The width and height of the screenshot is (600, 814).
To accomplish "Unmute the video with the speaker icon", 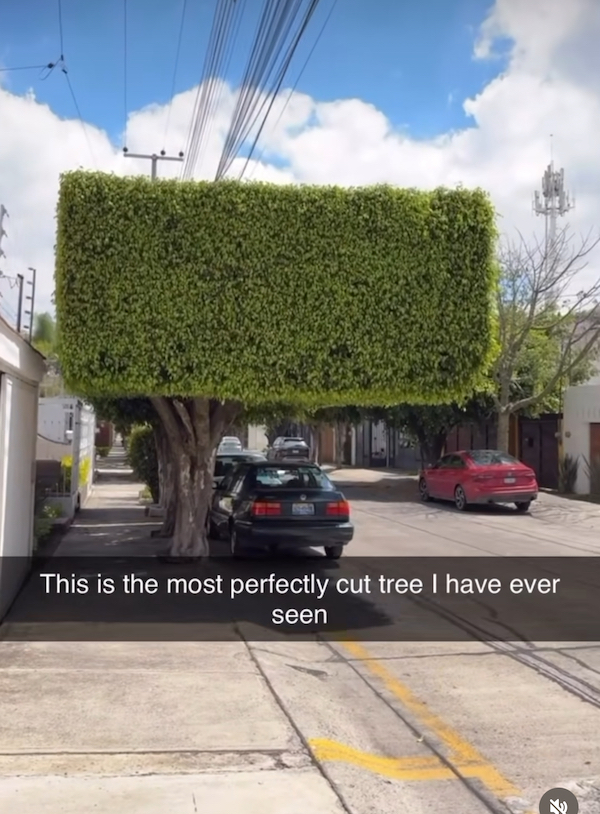I will (x=558, y=804).
